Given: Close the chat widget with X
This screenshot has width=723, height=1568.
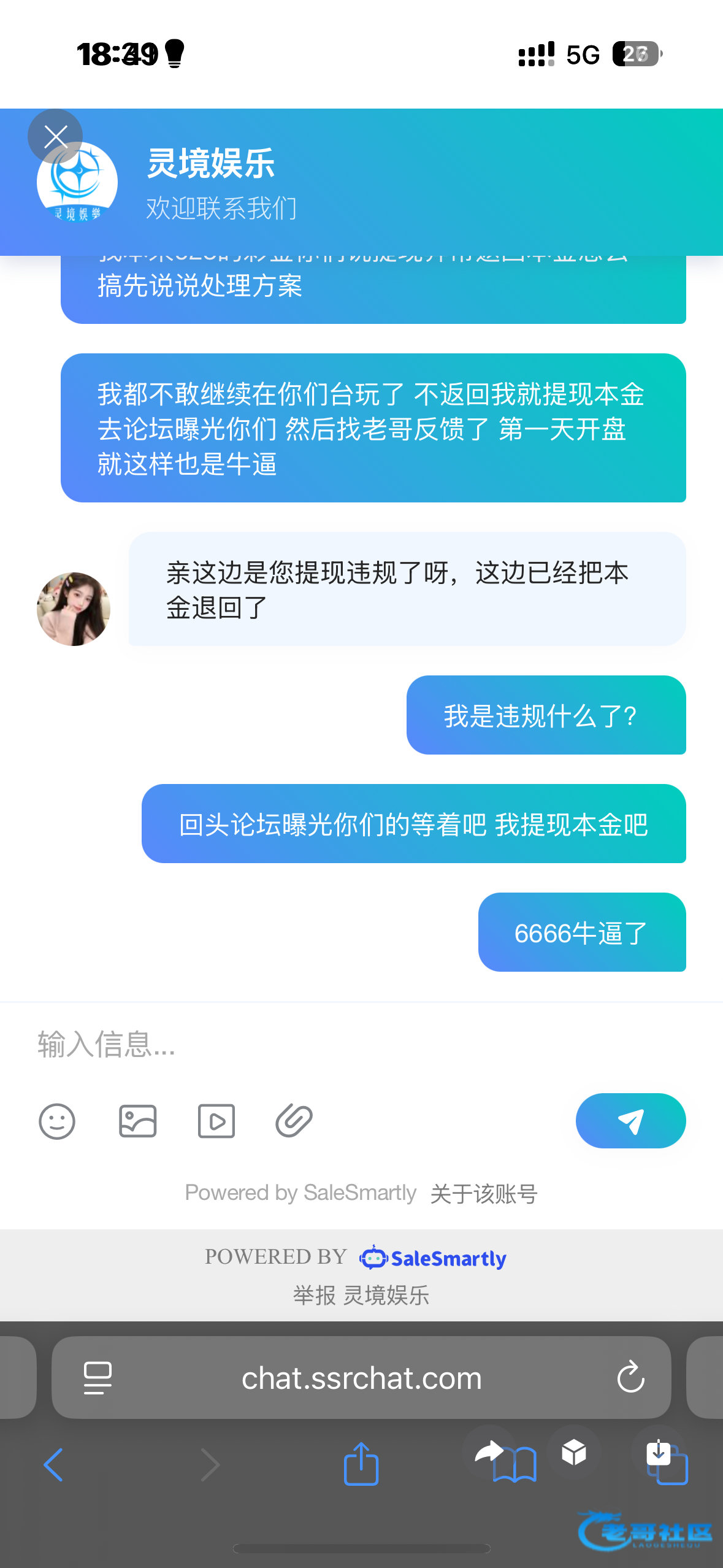Looking at the screenshot, I should tap(55, 136).
